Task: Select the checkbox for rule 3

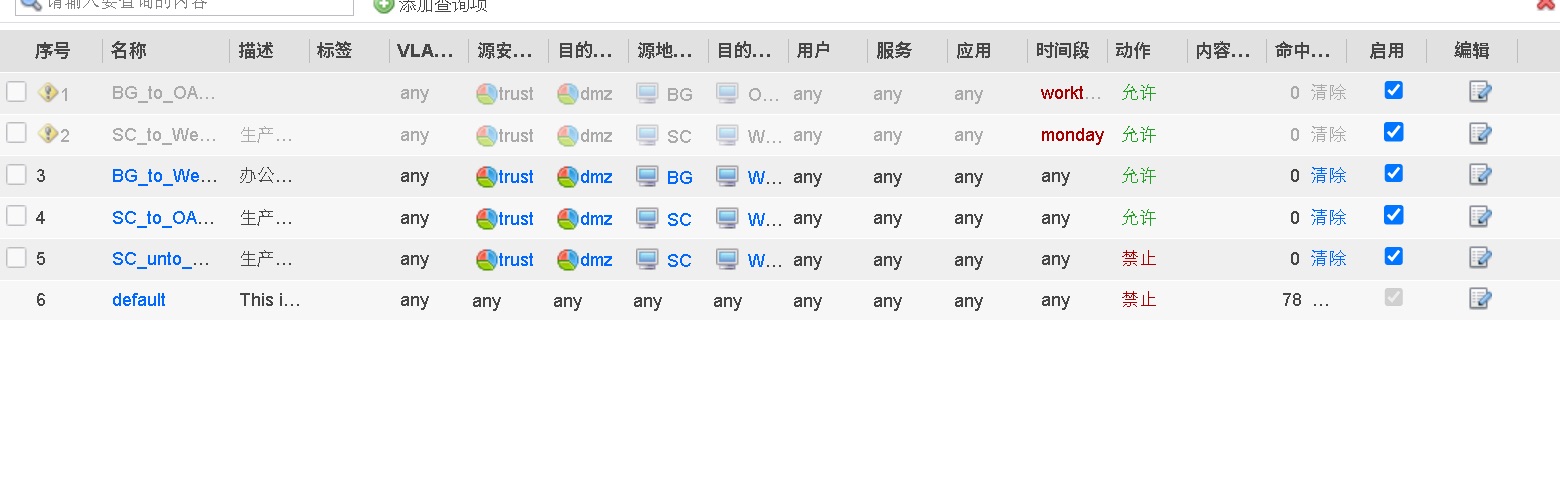Action: click(16, 175)
